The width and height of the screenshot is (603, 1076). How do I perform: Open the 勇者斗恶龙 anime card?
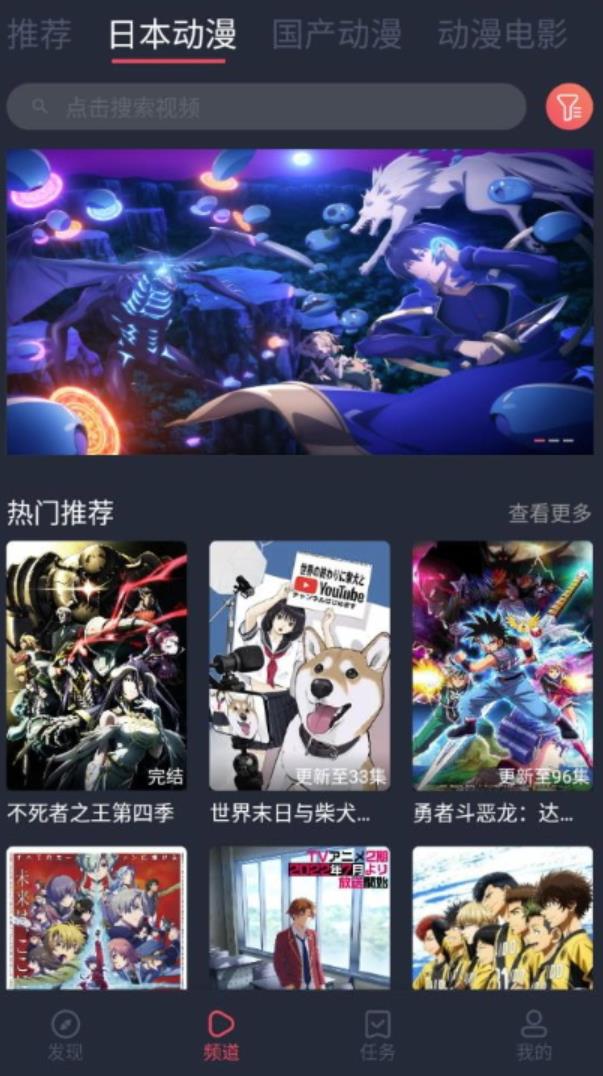502,665
